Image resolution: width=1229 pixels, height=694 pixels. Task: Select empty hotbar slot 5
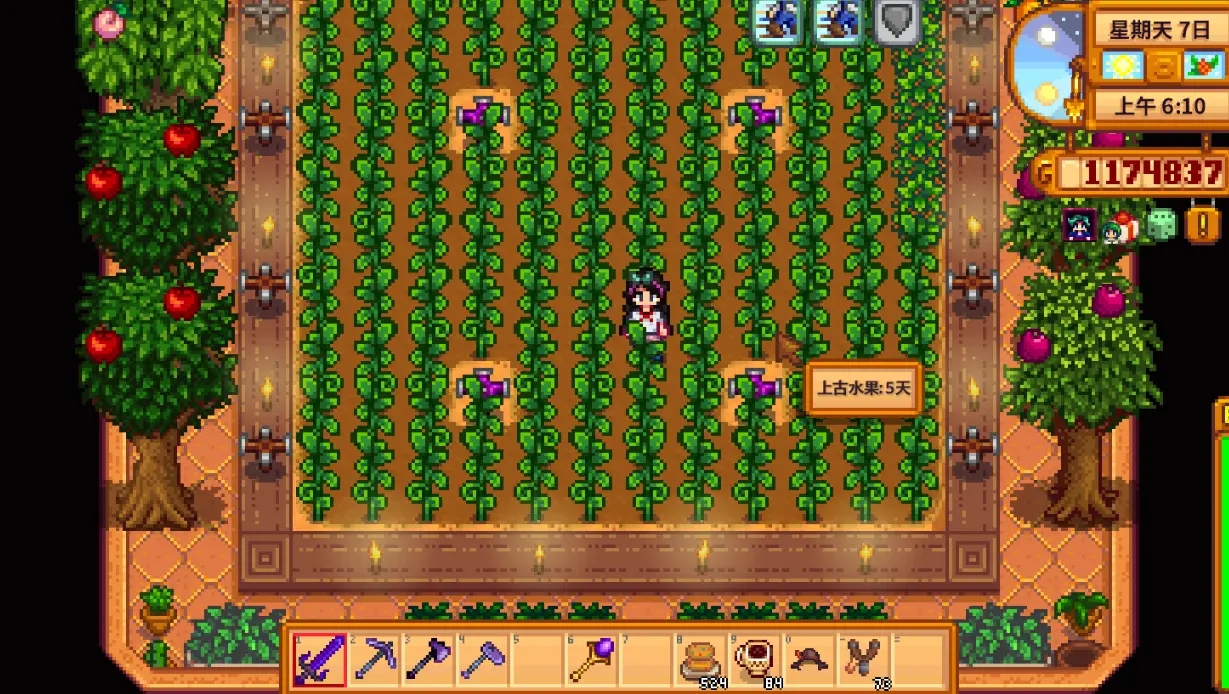tap(538, 660)
